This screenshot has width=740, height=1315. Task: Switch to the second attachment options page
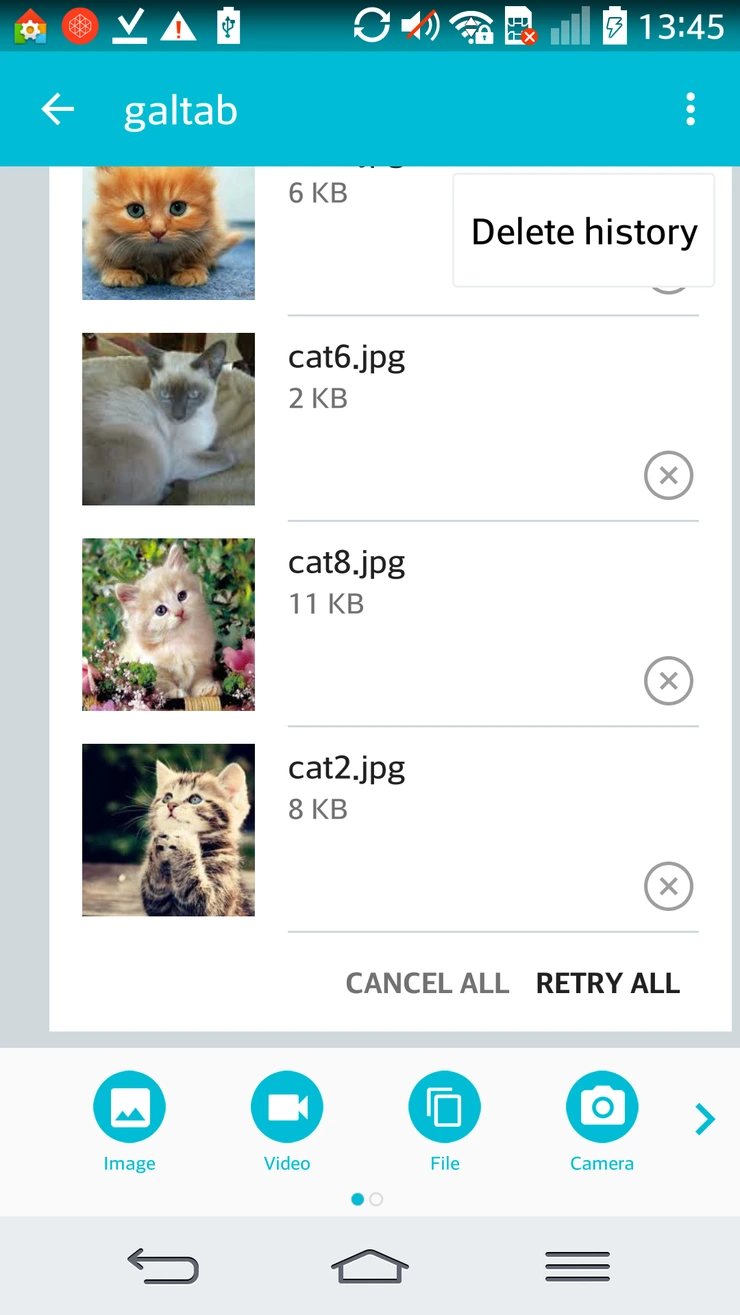(376, 1199)
